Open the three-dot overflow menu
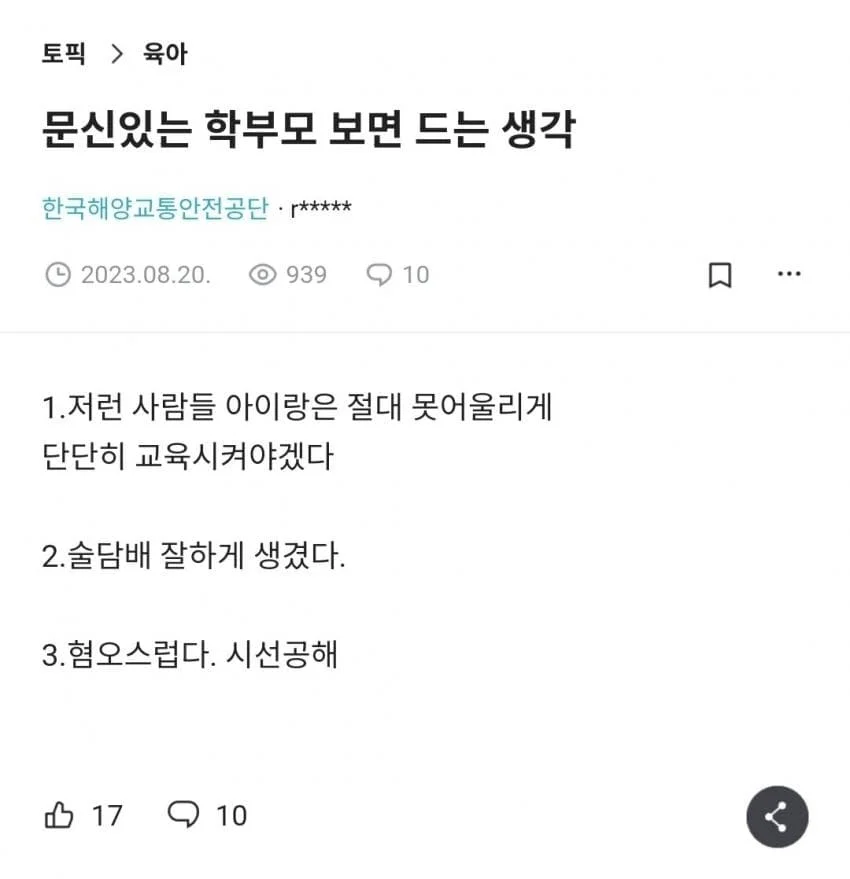Viewport: 850px width, 879px height. pyautogui.click(x=789, y=275)
